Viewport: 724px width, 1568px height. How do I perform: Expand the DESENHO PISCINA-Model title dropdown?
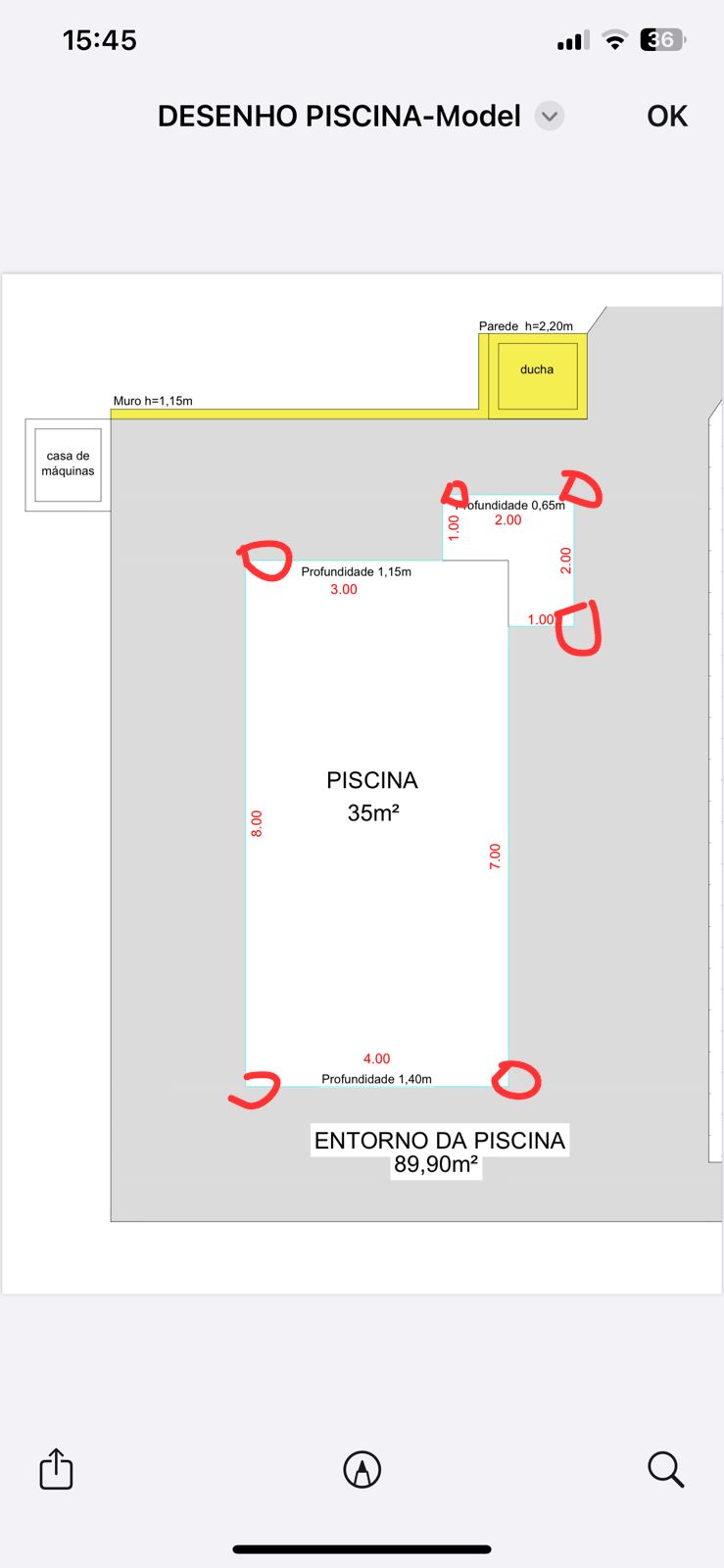click(x=550, y=117)
